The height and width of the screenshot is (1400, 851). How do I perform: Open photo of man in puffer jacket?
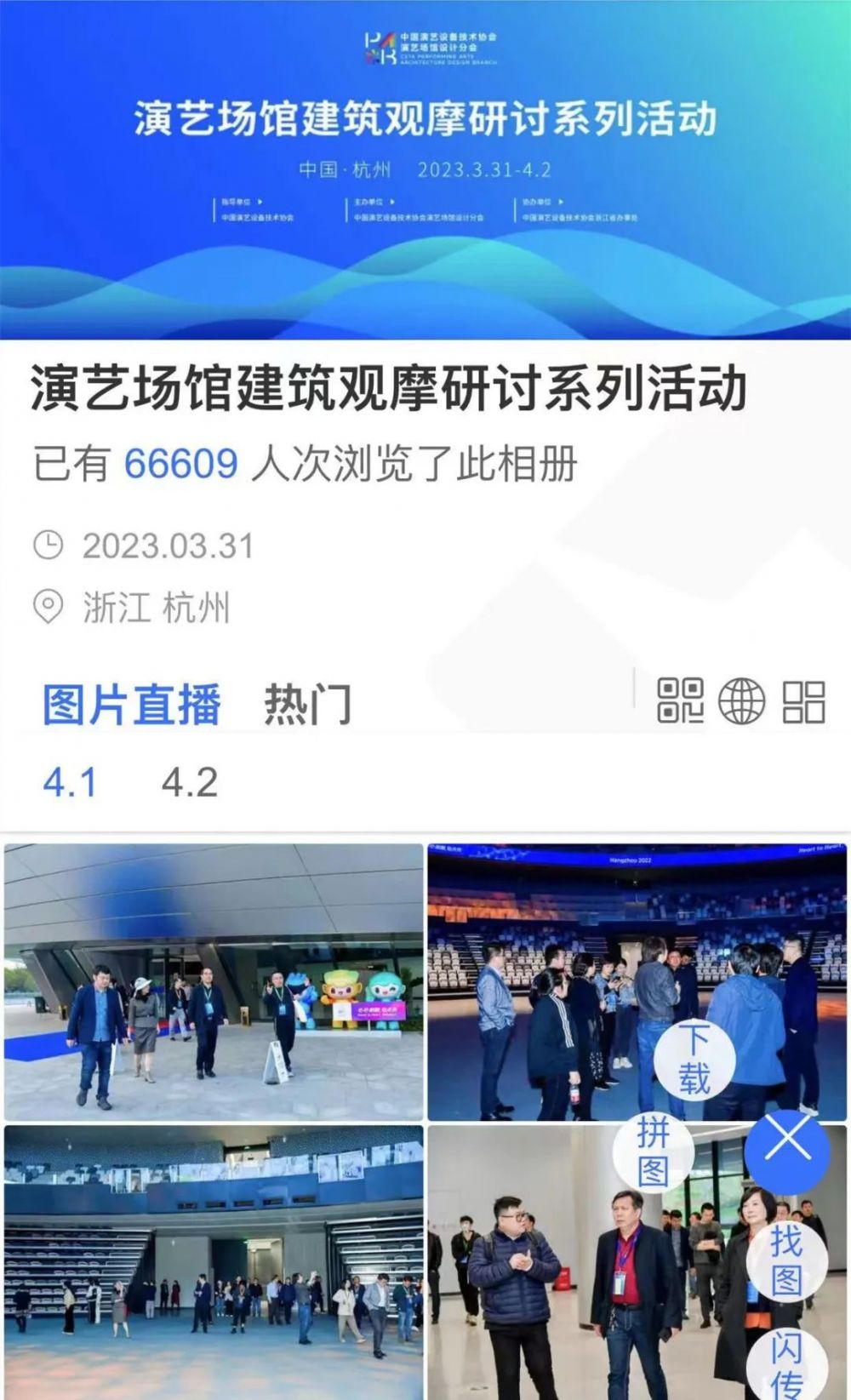637,1263
